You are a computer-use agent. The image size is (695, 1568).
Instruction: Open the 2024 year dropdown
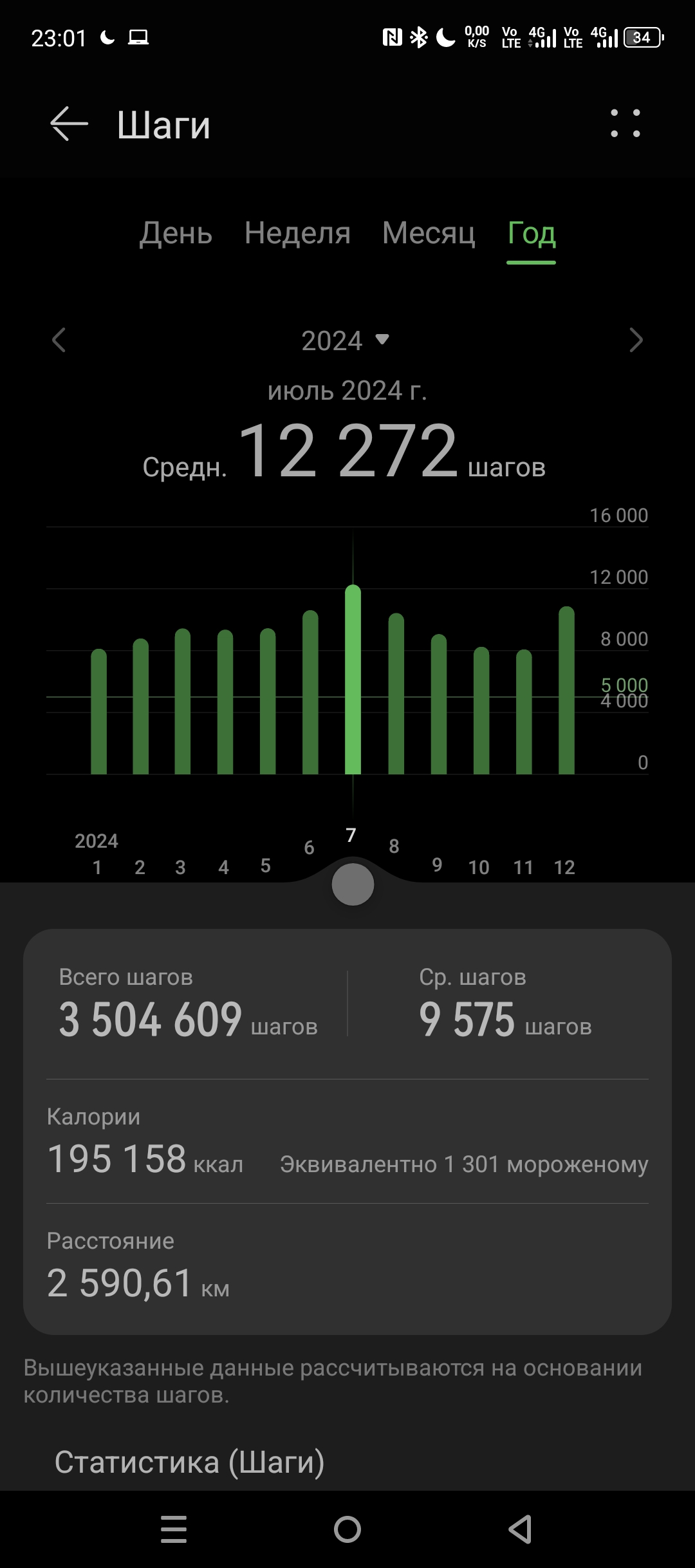pyautogui.click(x=346, y=341)
